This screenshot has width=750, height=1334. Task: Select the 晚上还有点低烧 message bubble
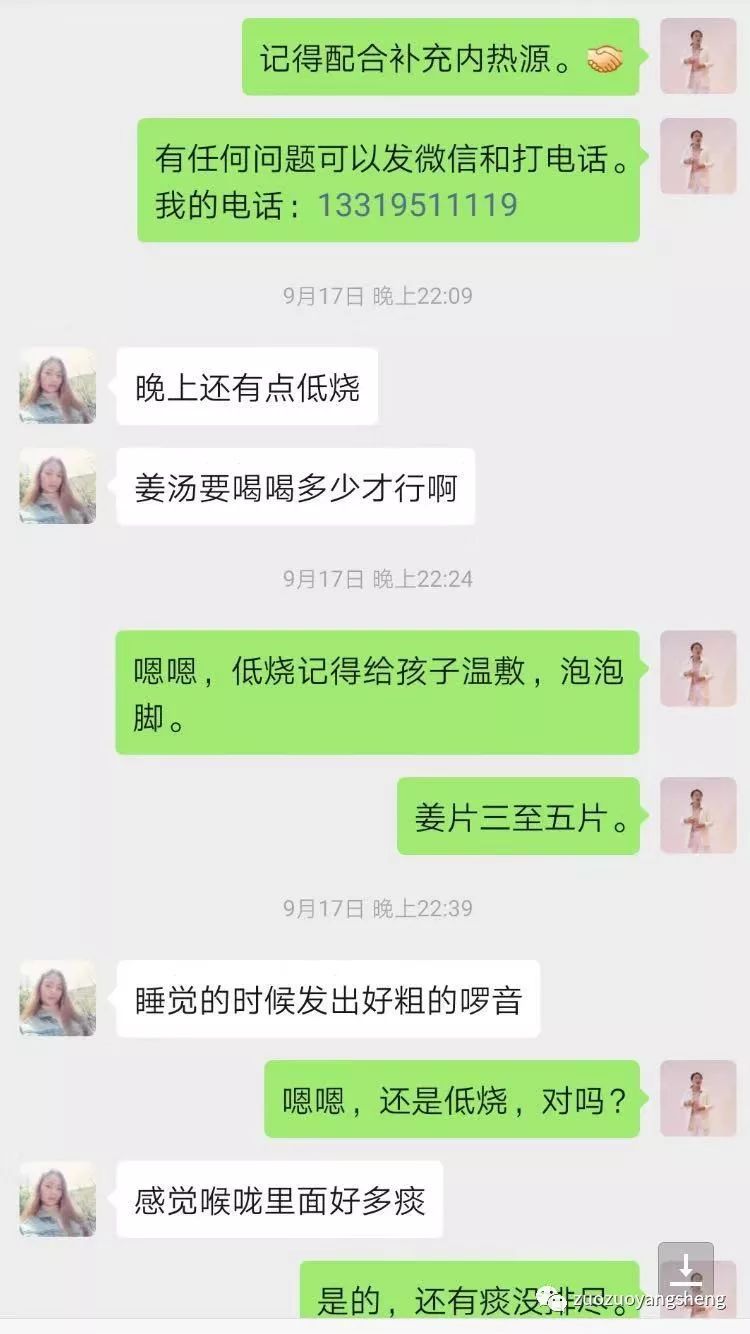tap(246, 386)
